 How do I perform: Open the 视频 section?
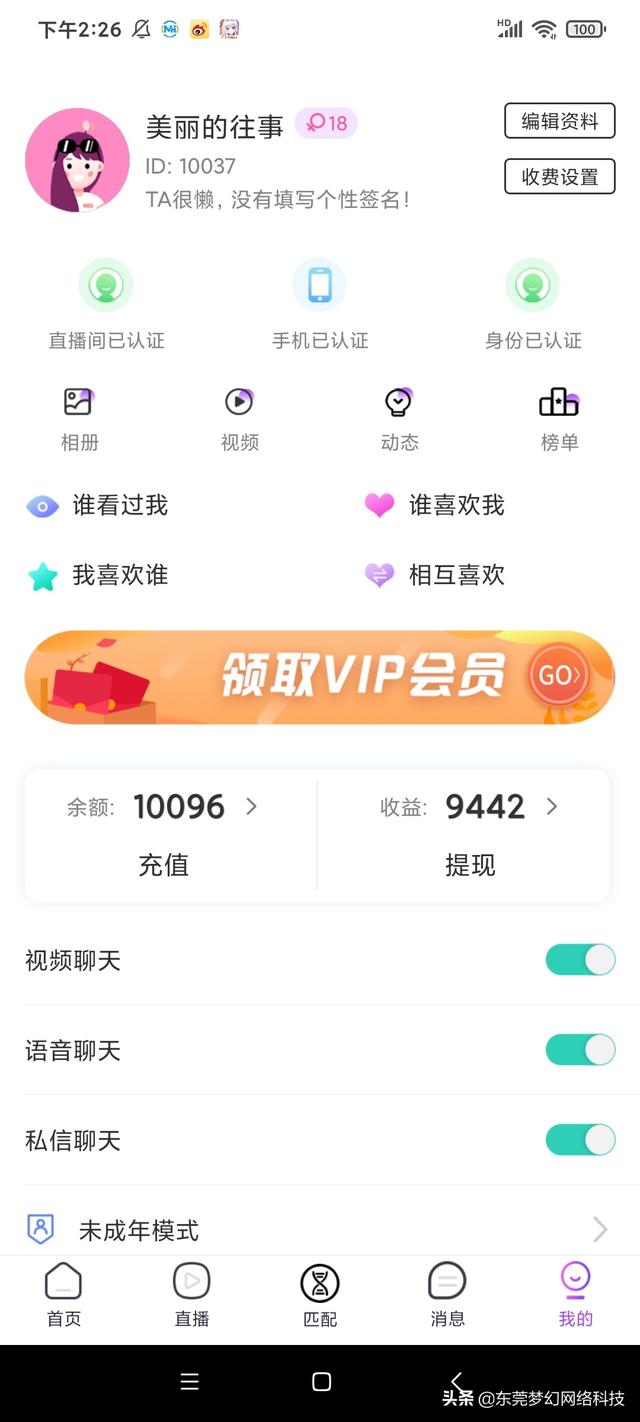pos(239,419)
